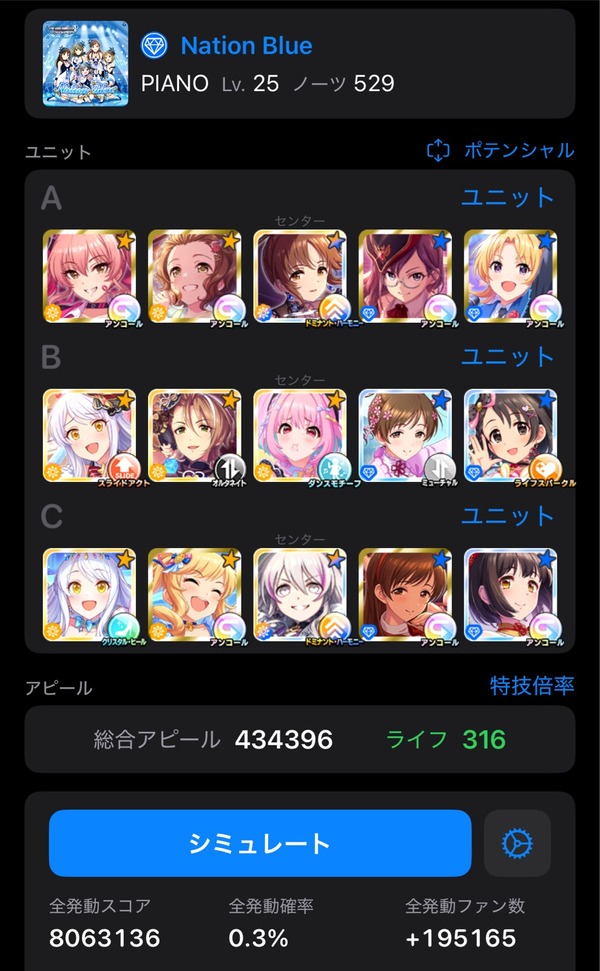Image resolution: width=600 pixels, height=971 pixels.
Task: Select unit C center ドミナント・ハーモニー card
Action: (x=300, y=595)
